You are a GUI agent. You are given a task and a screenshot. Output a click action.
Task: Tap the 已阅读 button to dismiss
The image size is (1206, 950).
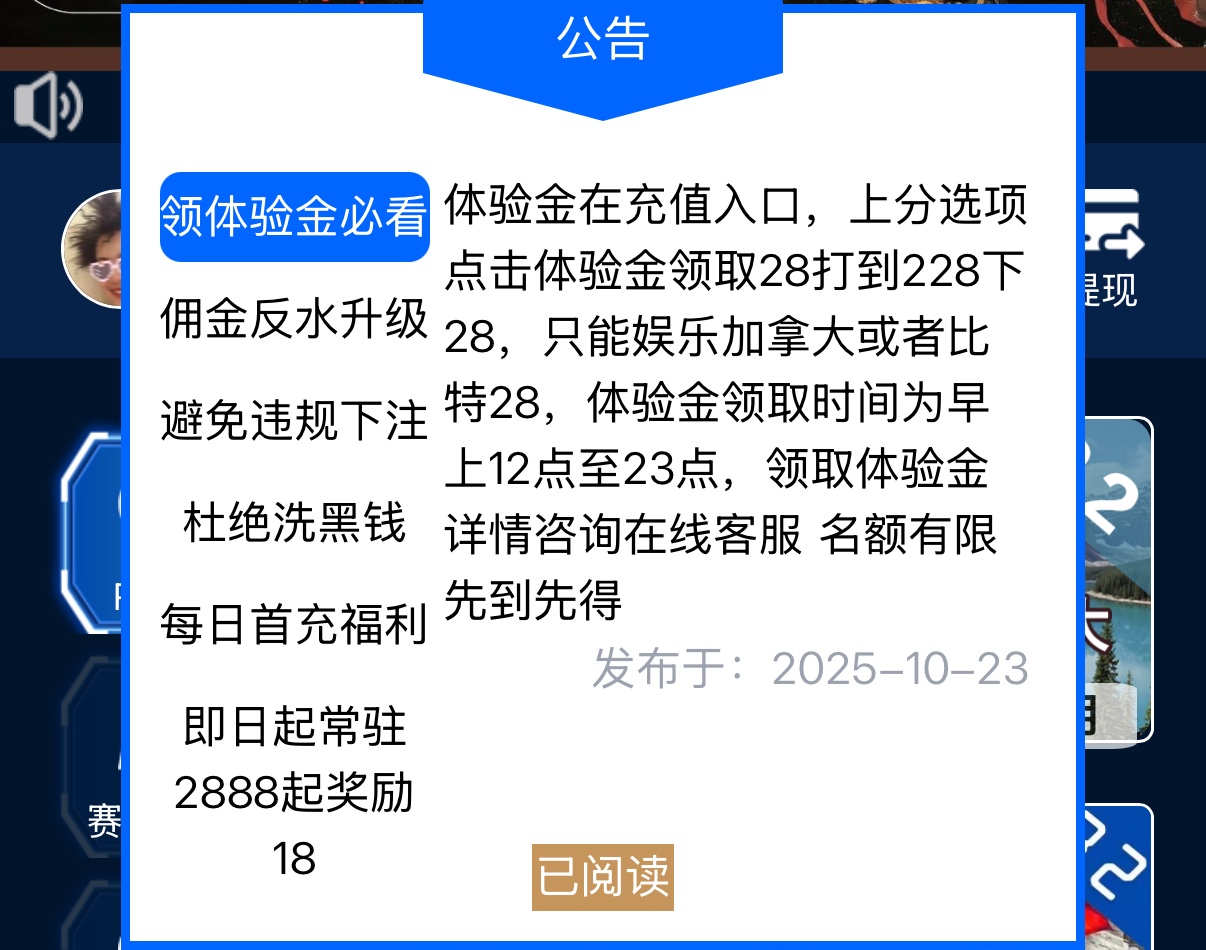point(602,878)
